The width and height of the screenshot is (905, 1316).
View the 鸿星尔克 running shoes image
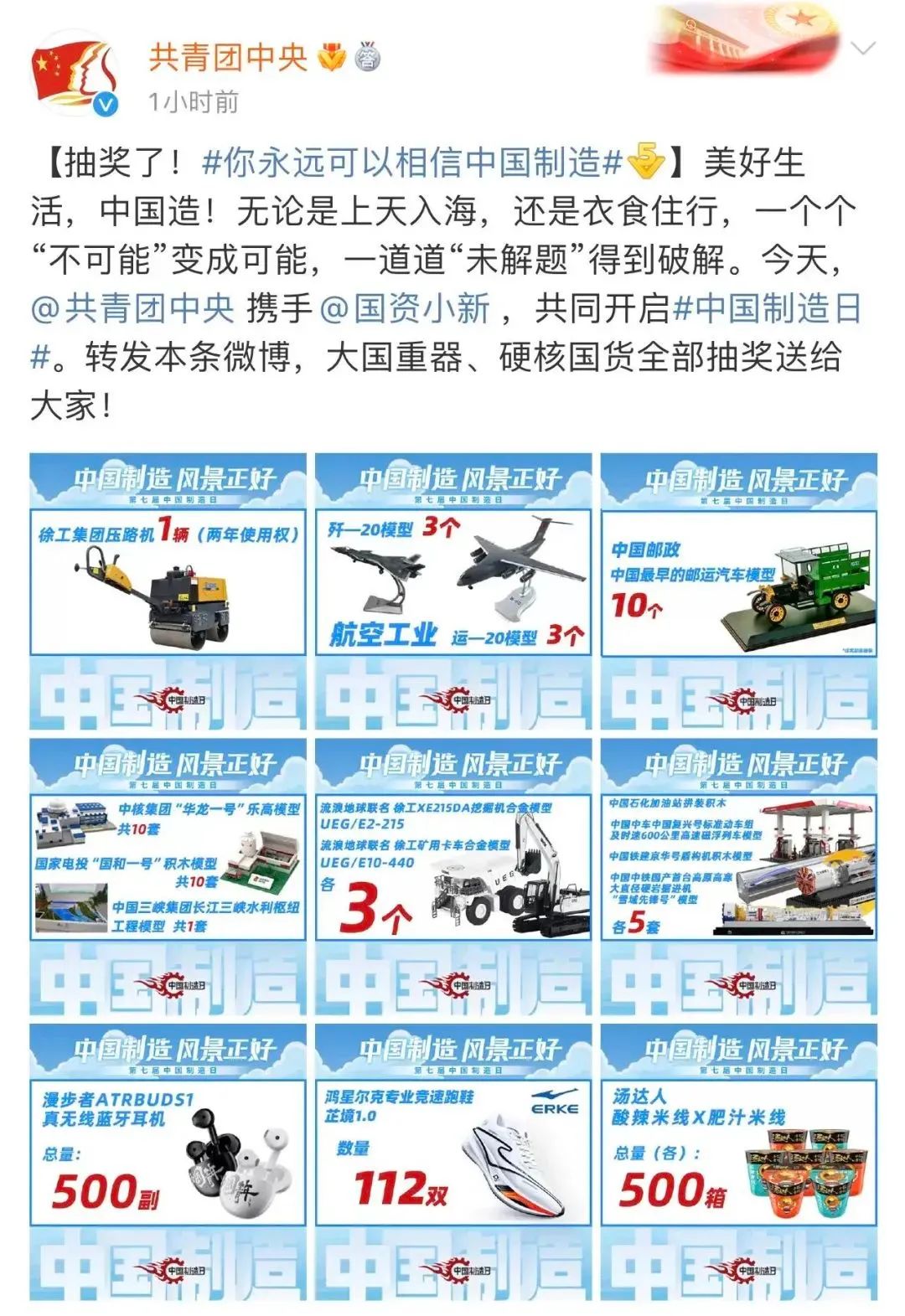[453, 1161]
